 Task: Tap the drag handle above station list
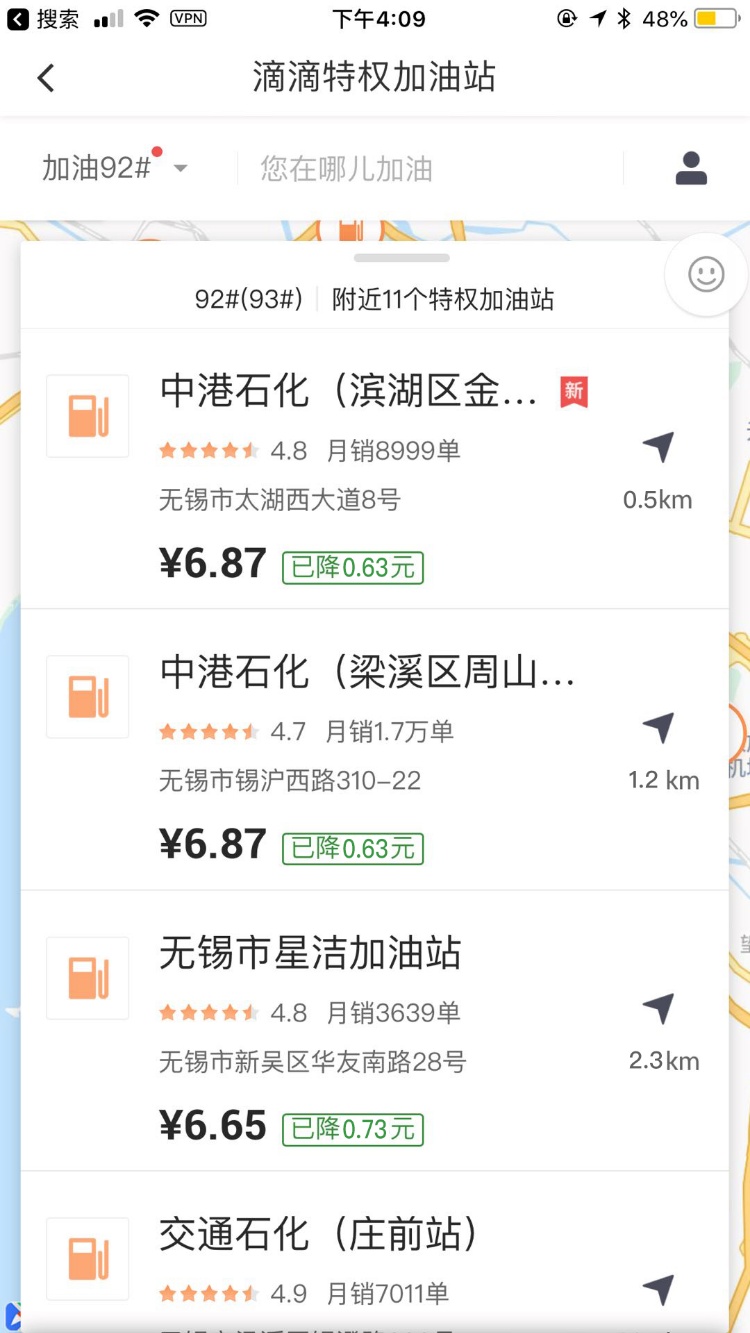coord(401,258)
